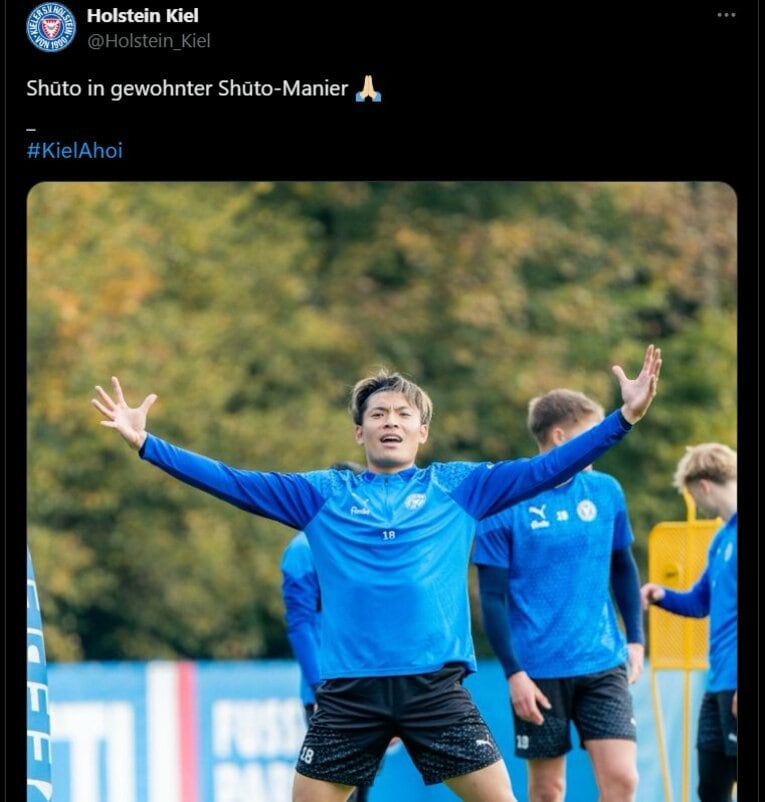Open the post's three-dot overflow menu
The image size is (765, 802).
(x=726, y=15)
